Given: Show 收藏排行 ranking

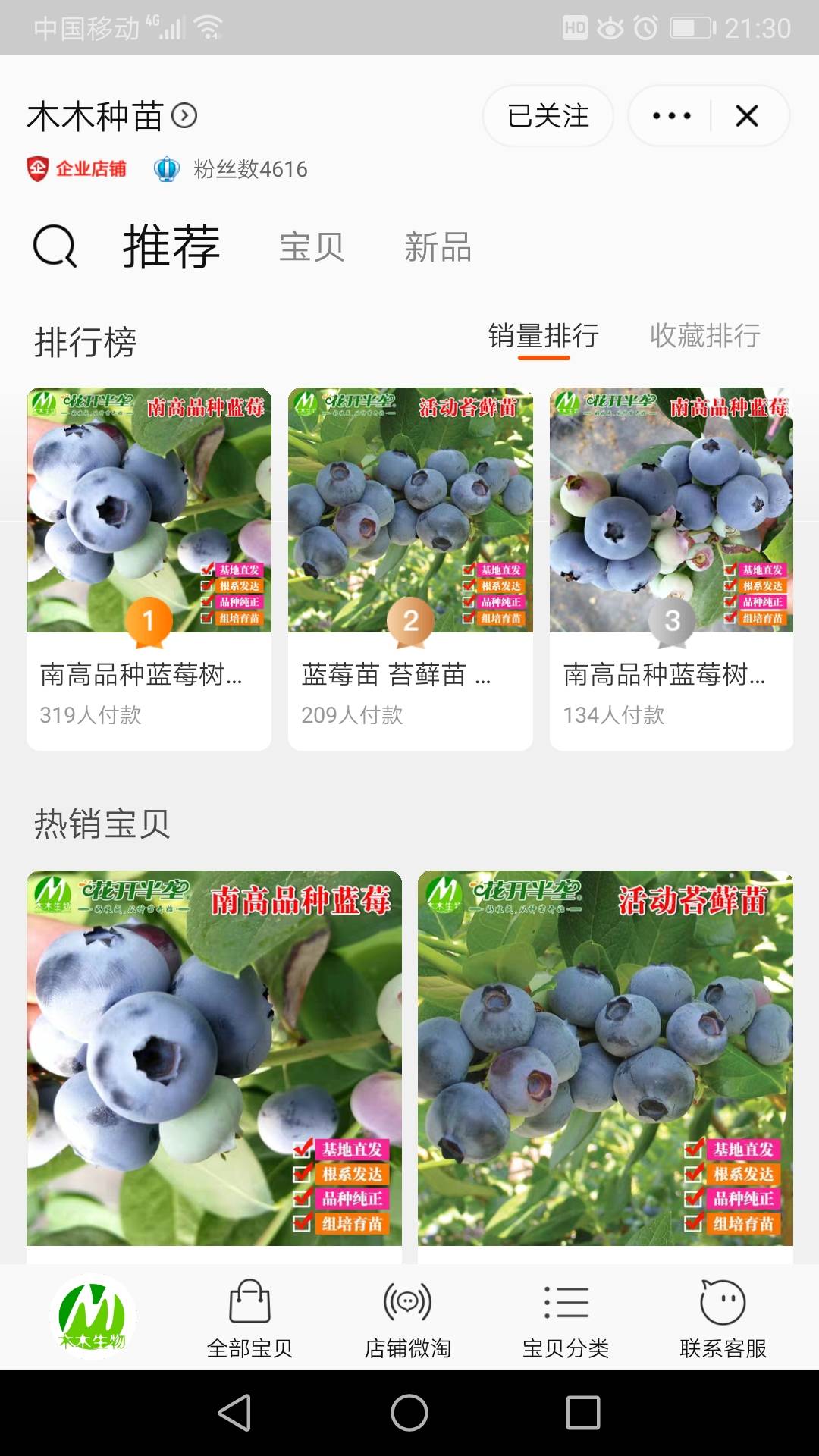Looking at the screenshot, I should point(705,335).
